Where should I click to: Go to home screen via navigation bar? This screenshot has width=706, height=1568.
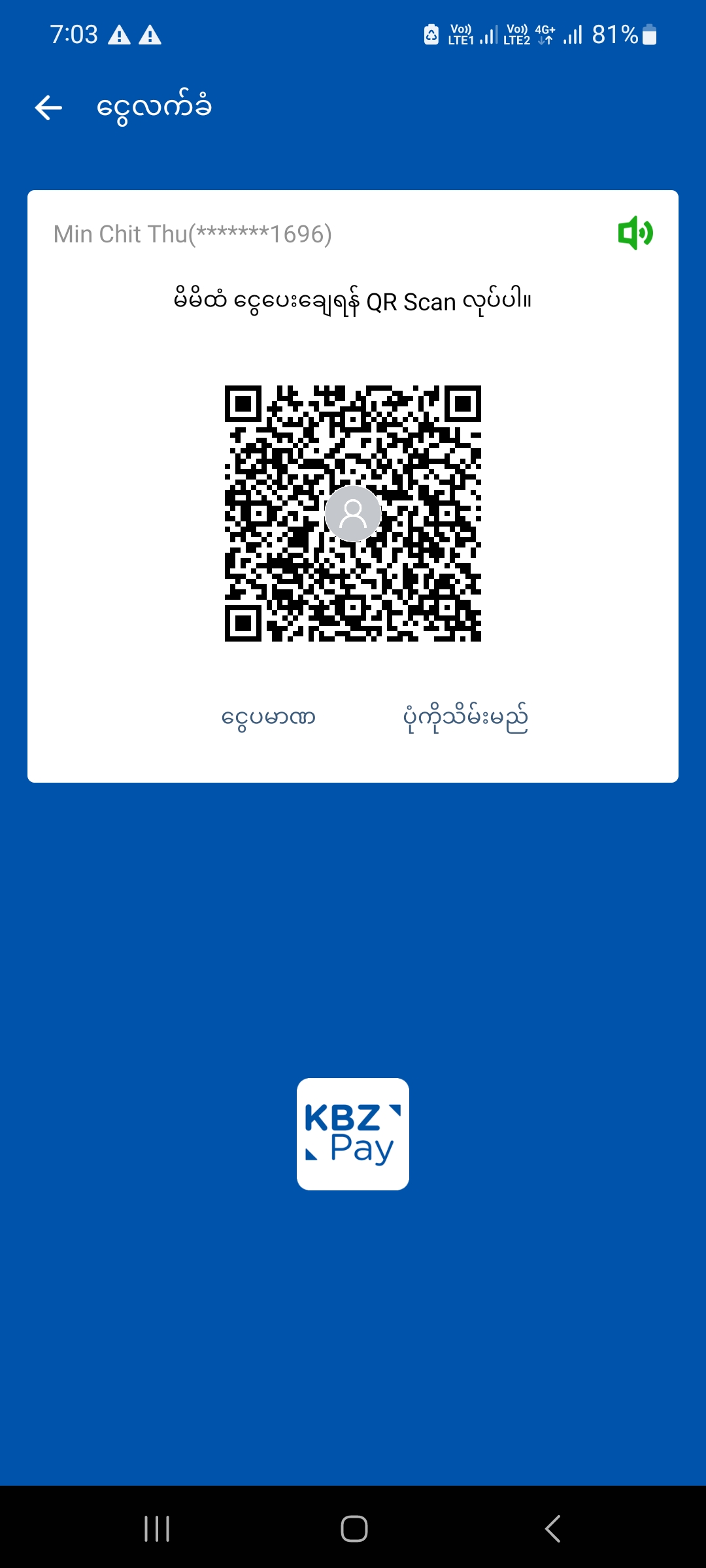pyautogui.click(x=354, y=1528)
